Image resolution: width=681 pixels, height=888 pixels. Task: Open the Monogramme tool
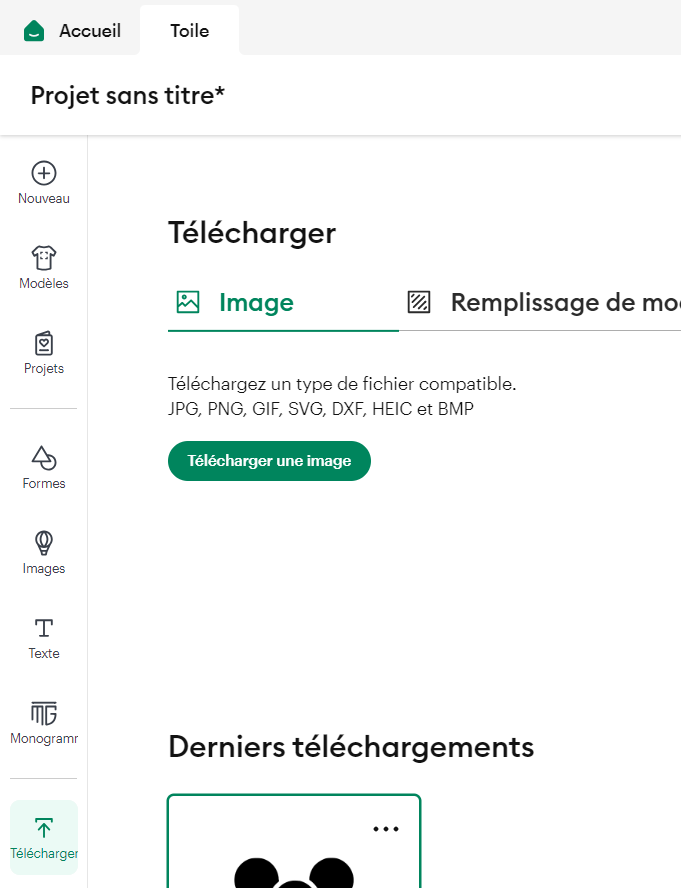(44, 723)
